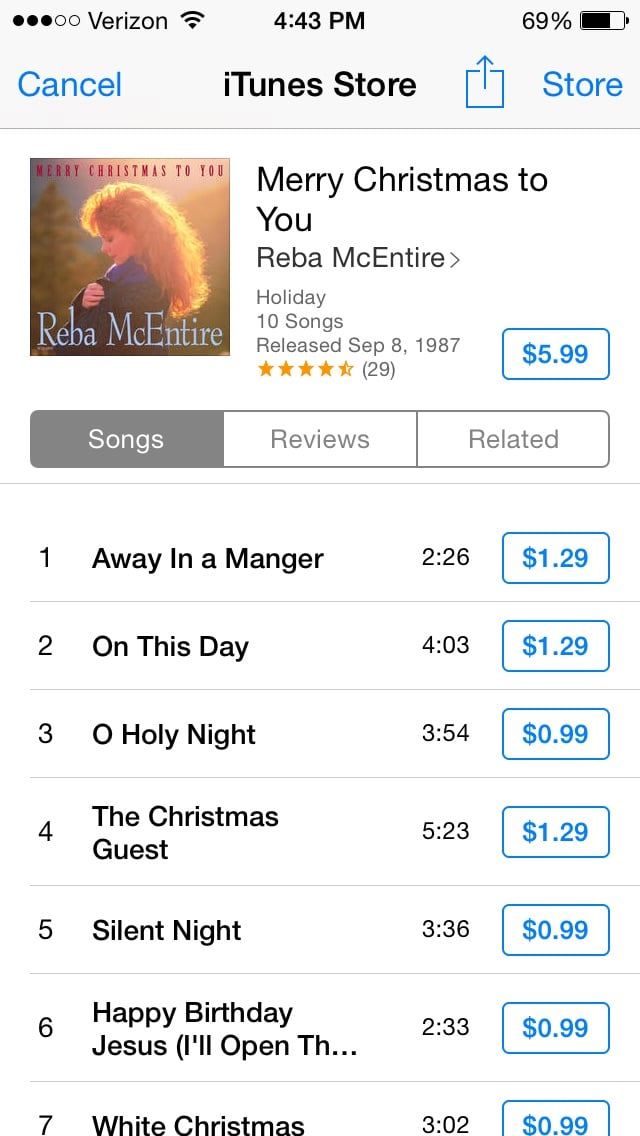Buy O Holy Night for $0.99
The image size is (640, 1136).
(555, 734)
